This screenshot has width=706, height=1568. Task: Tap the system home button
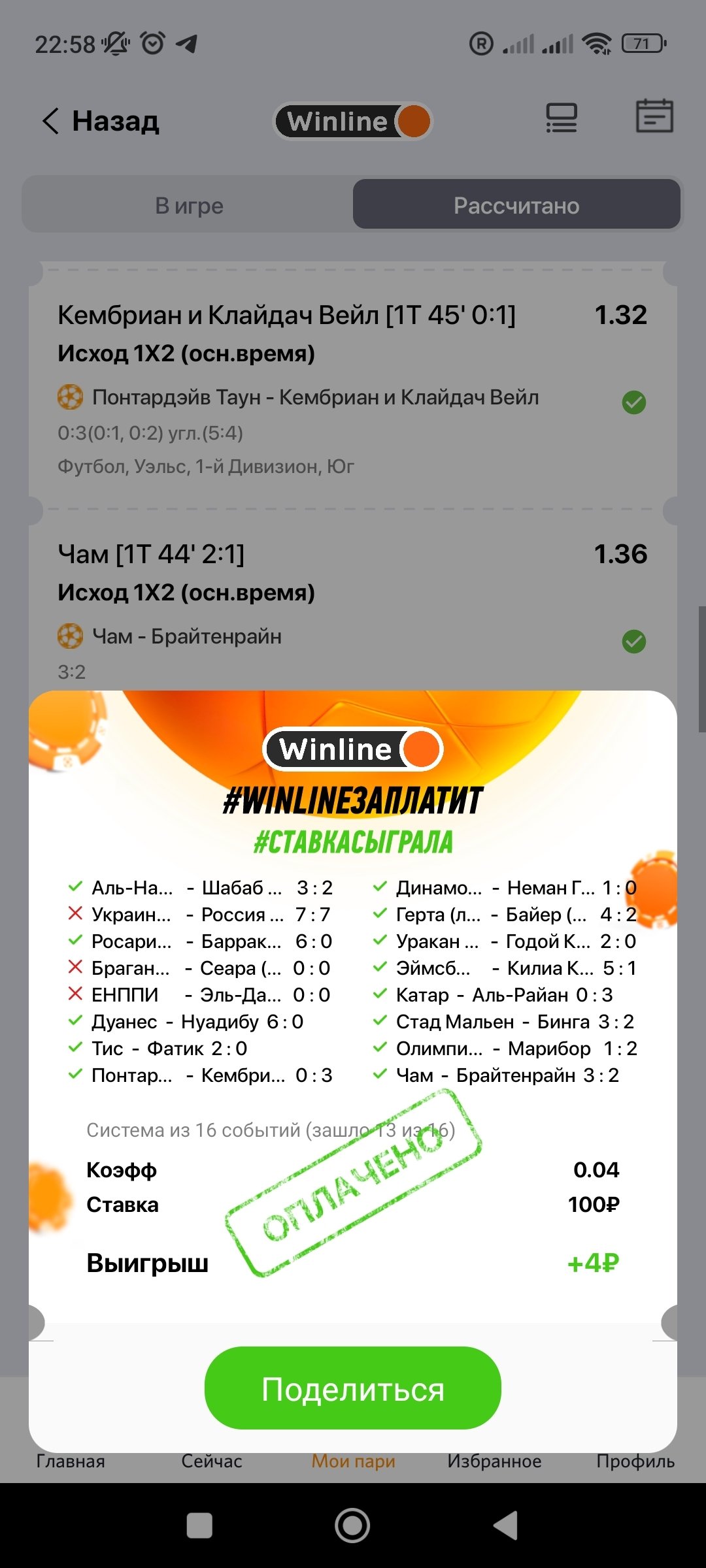[x=352, y=1526]
